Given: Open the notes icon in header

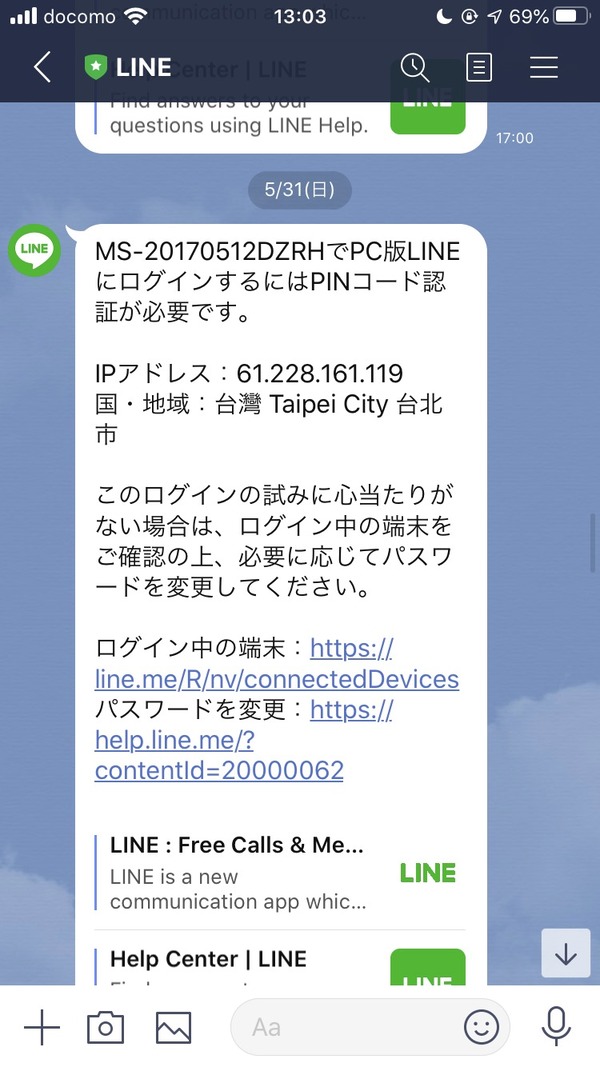Looking at the screenshot, I should [479, 67].
